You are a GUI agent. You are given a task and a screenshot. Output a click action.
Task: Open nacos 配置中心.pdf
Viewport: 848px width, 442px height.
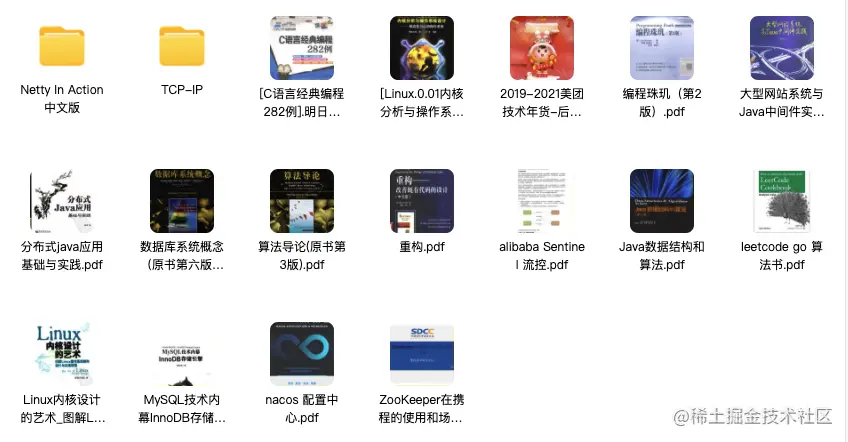tap(301, 354)
